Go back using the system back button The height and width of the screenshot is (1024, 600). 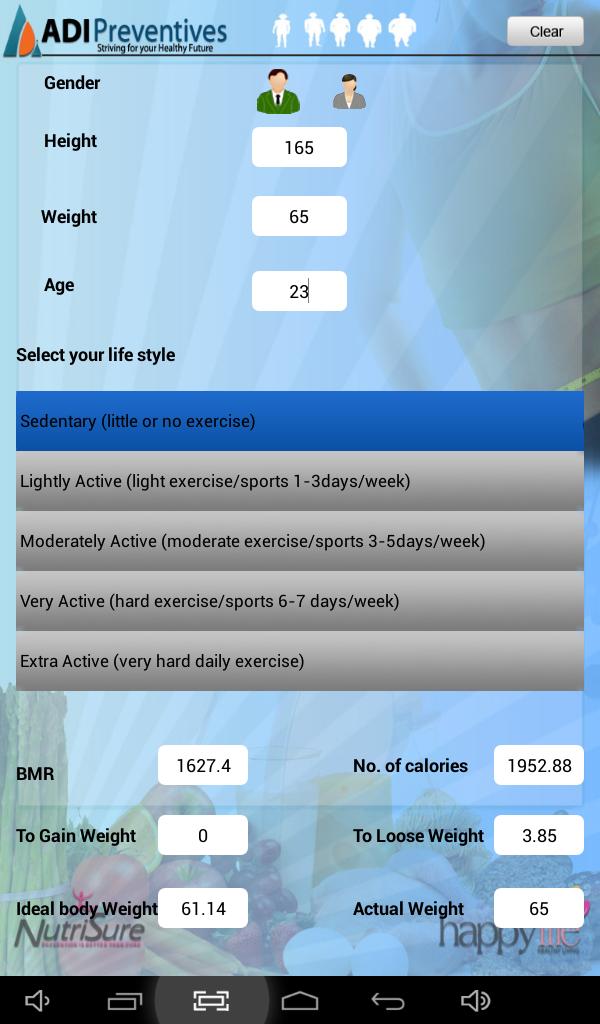387,1000
